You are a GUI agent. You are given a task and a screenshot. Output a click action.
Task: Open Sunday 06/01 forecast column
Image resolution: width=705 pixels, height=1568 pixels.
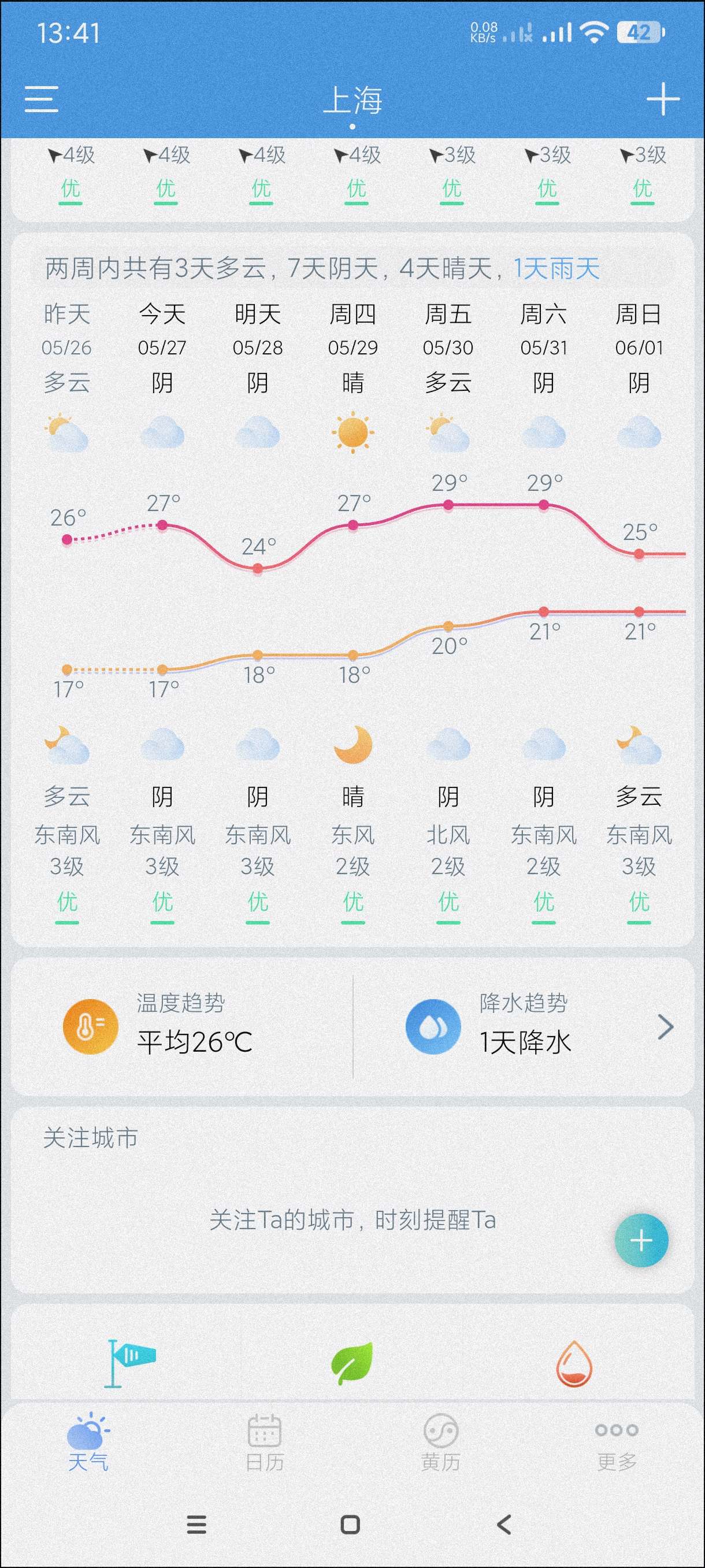tap(639, 347)
